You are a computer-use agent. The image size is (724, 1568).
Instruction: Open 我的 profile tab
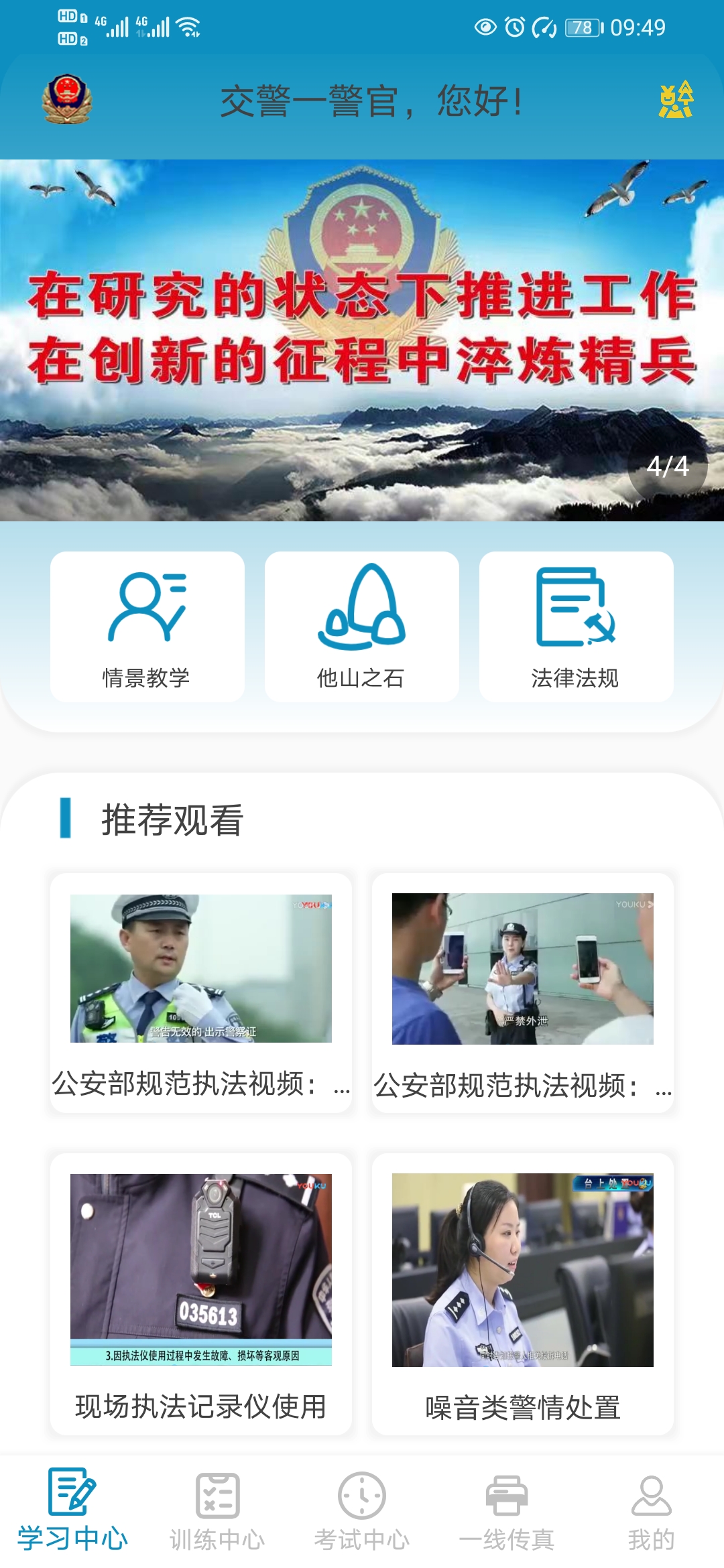click(651, 1512)
